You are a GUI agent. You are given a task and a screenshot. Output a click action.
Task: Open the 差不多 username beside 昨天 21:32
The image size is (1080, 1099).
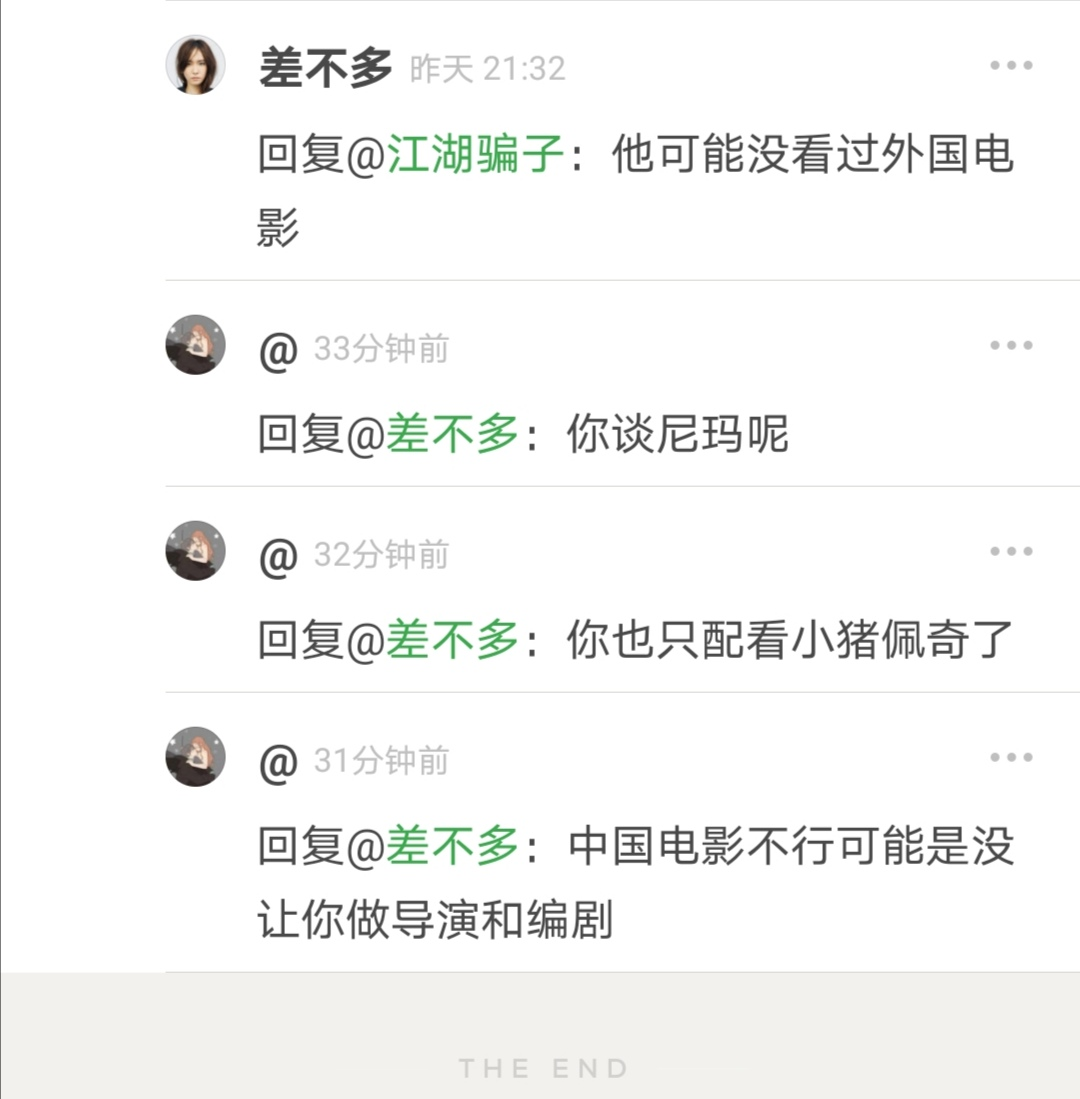325,68
